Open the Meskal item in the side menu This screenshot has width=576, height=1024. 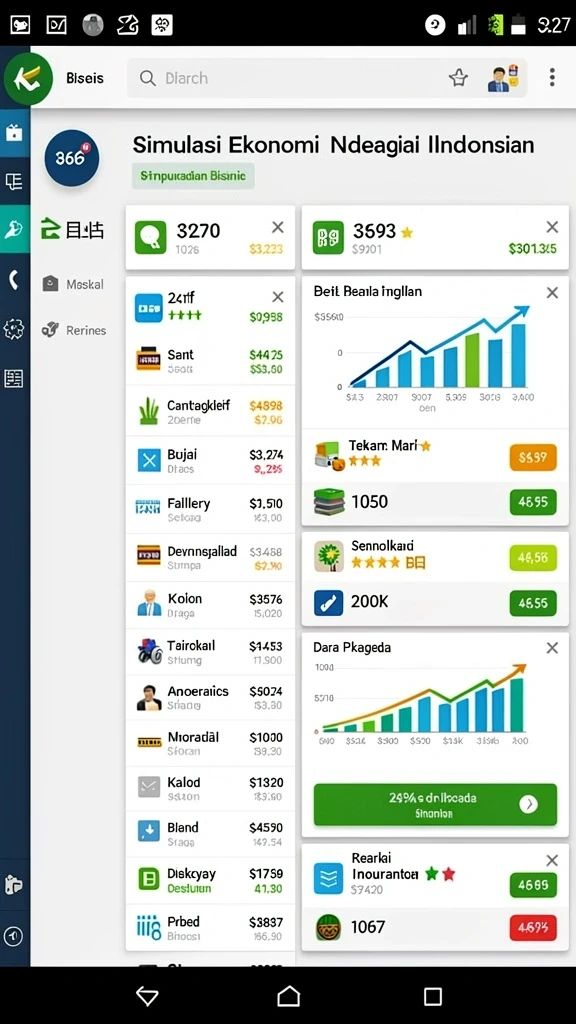(x=73, y=284)
